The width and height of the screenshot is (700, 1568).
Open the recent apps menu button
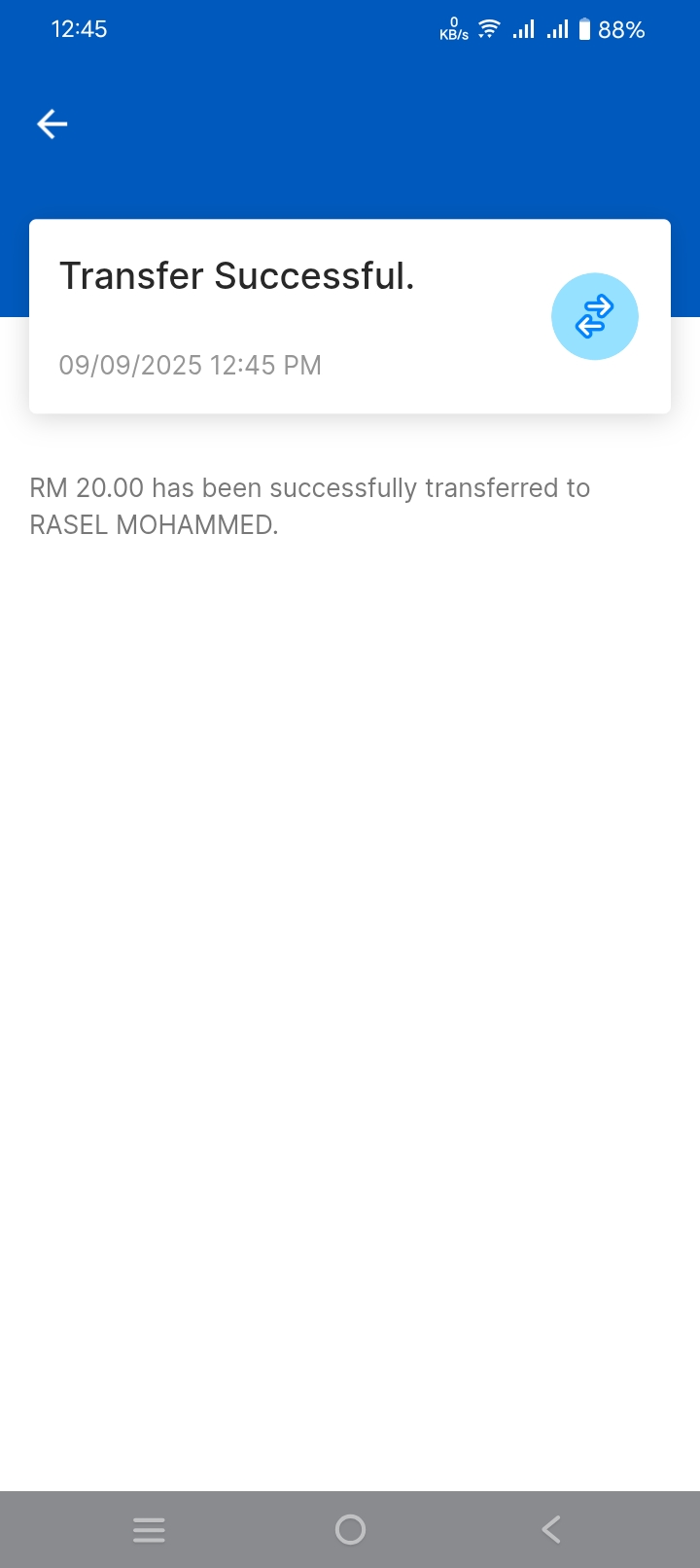149,1530
